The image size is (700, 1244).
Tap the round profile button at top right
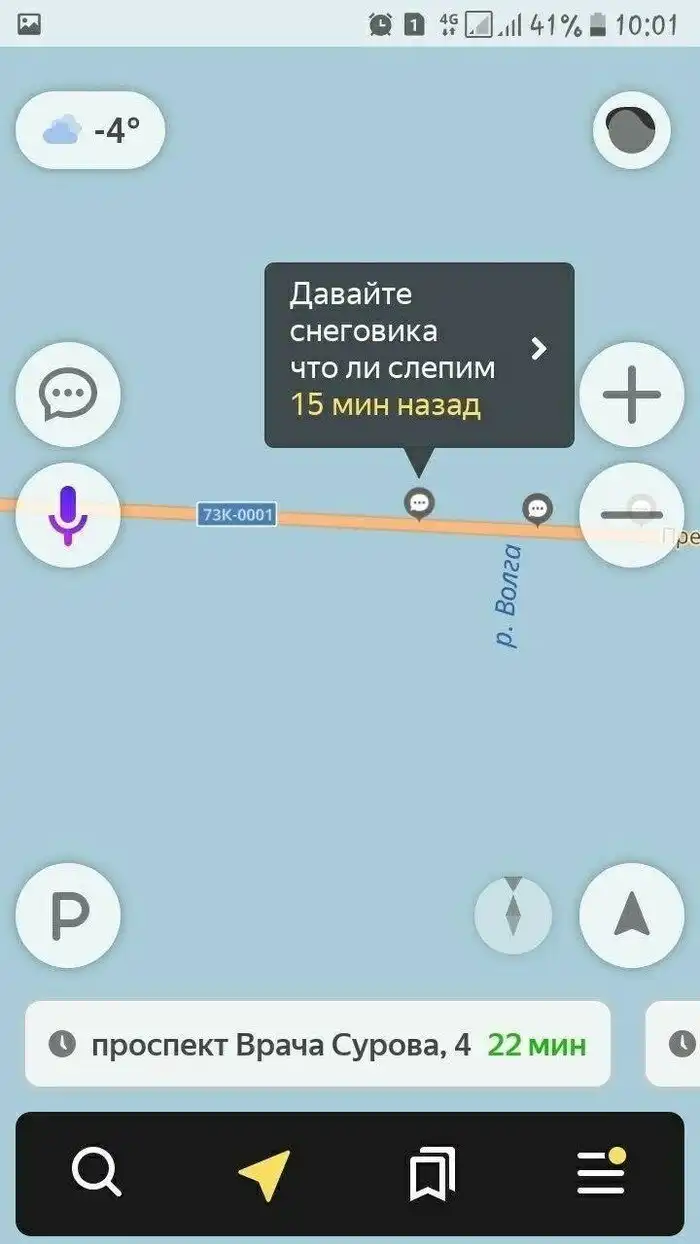[631, 130]
